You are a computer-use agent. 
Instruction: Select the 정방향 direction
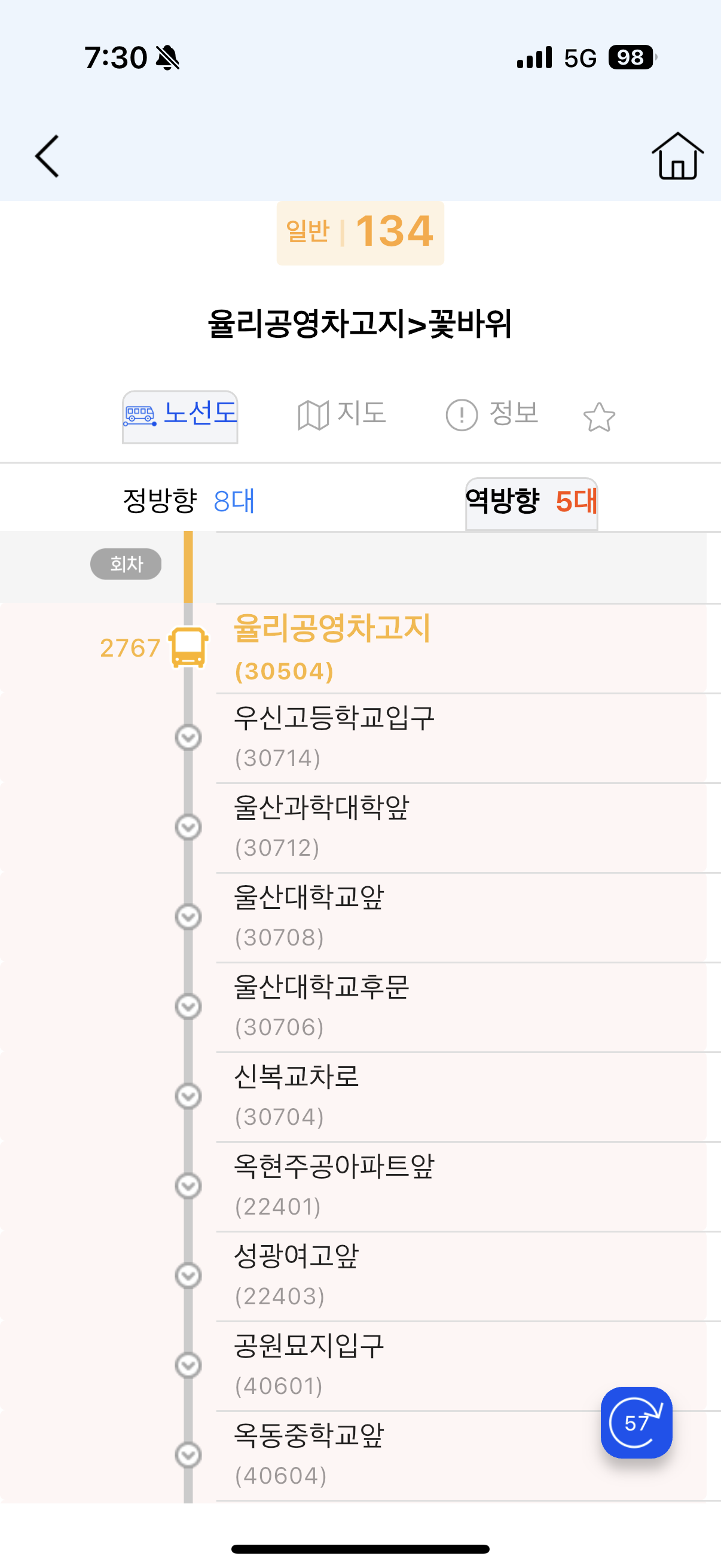point(188,502)
